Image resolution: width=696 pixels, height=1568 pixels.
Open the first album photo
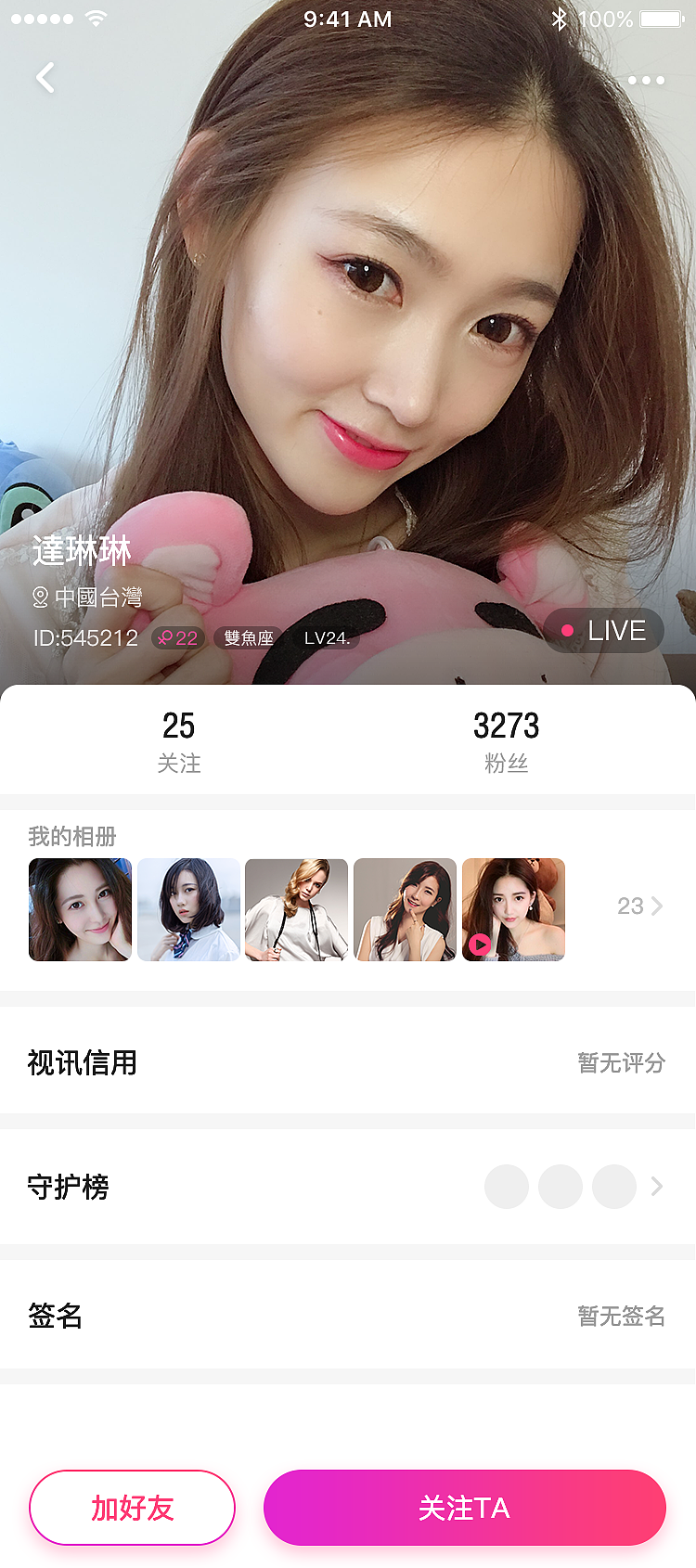pos(80,909)
